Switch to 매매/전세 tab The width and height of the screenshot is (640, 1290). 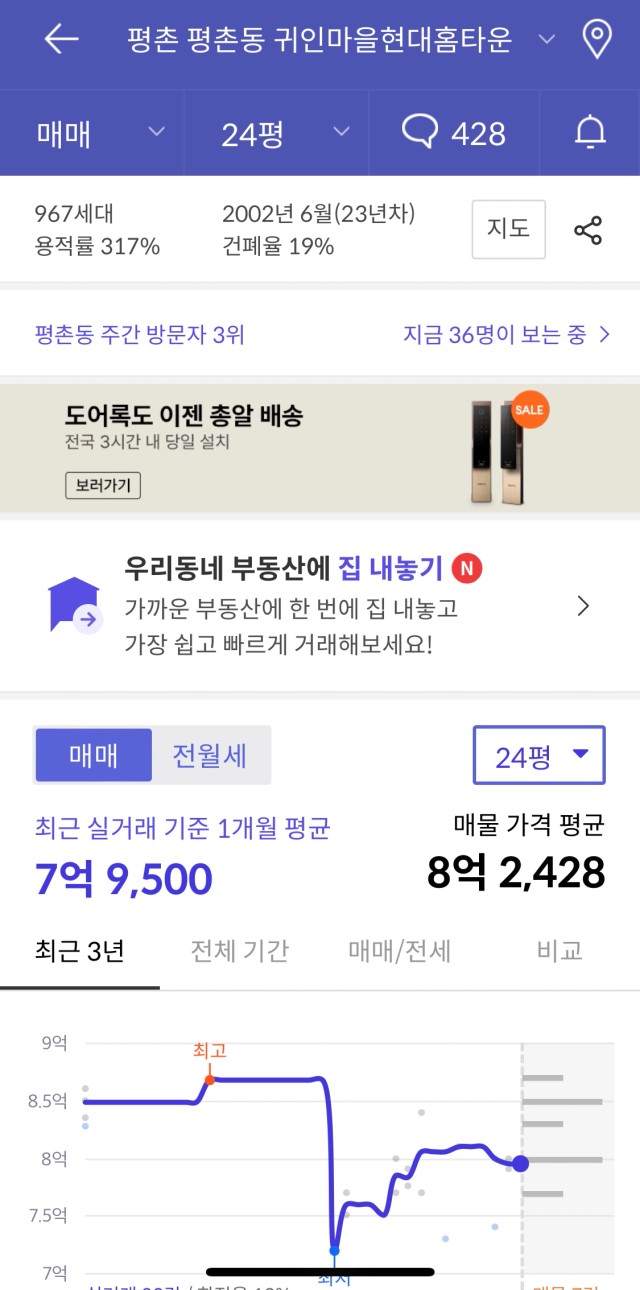point(400,950)
